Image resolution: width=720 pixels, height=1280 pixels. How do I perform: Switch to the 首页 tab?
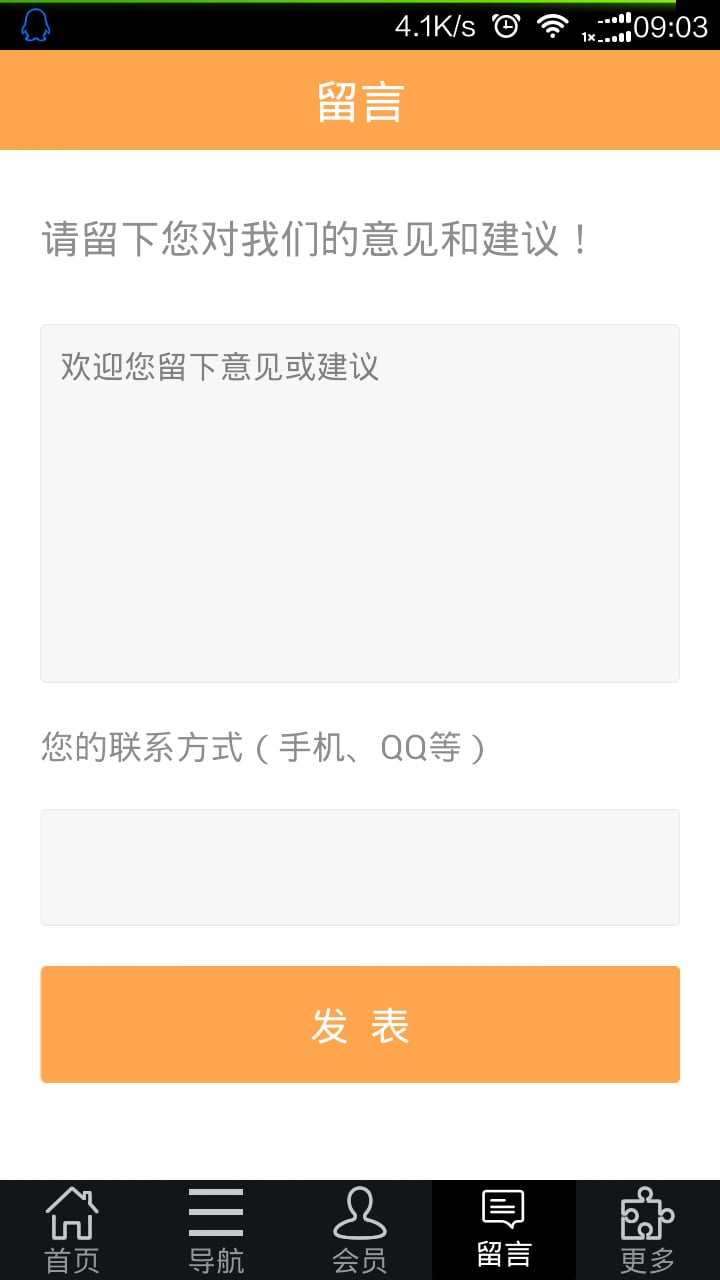tap(71, 1230)
